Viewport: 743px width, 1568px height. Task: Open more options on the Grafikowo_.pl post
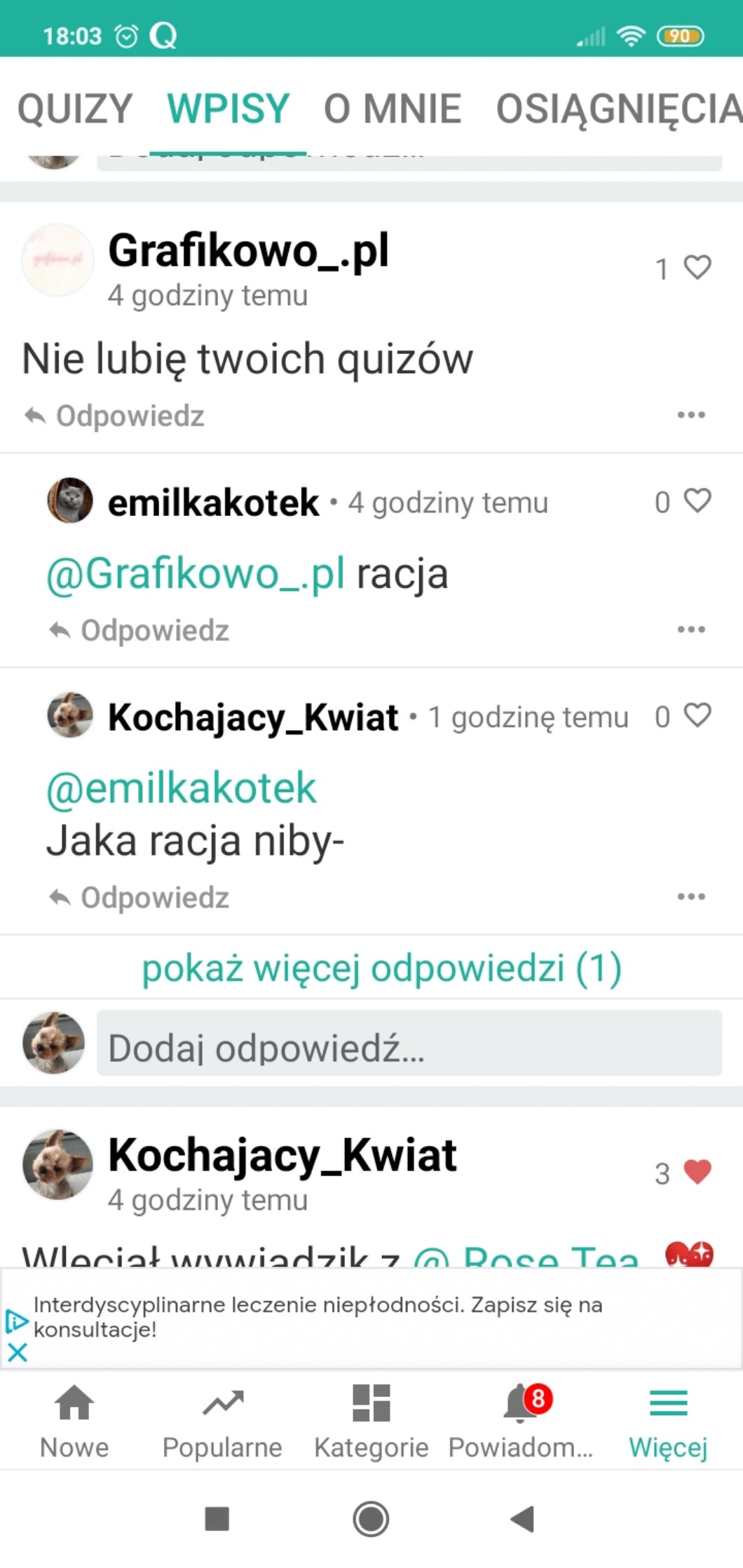(691, 415)
